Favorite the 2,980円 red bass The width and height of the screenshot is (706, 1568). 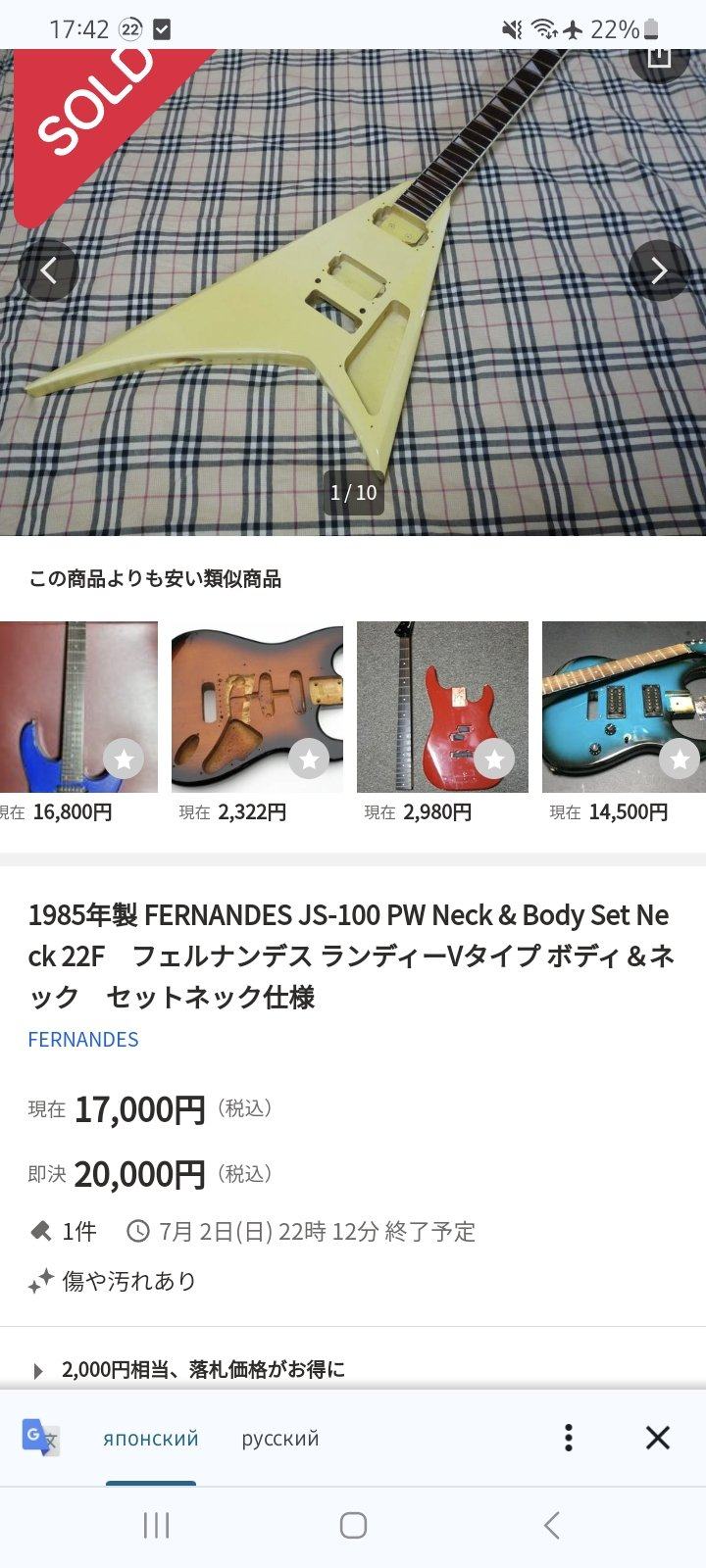click(494, 759)
